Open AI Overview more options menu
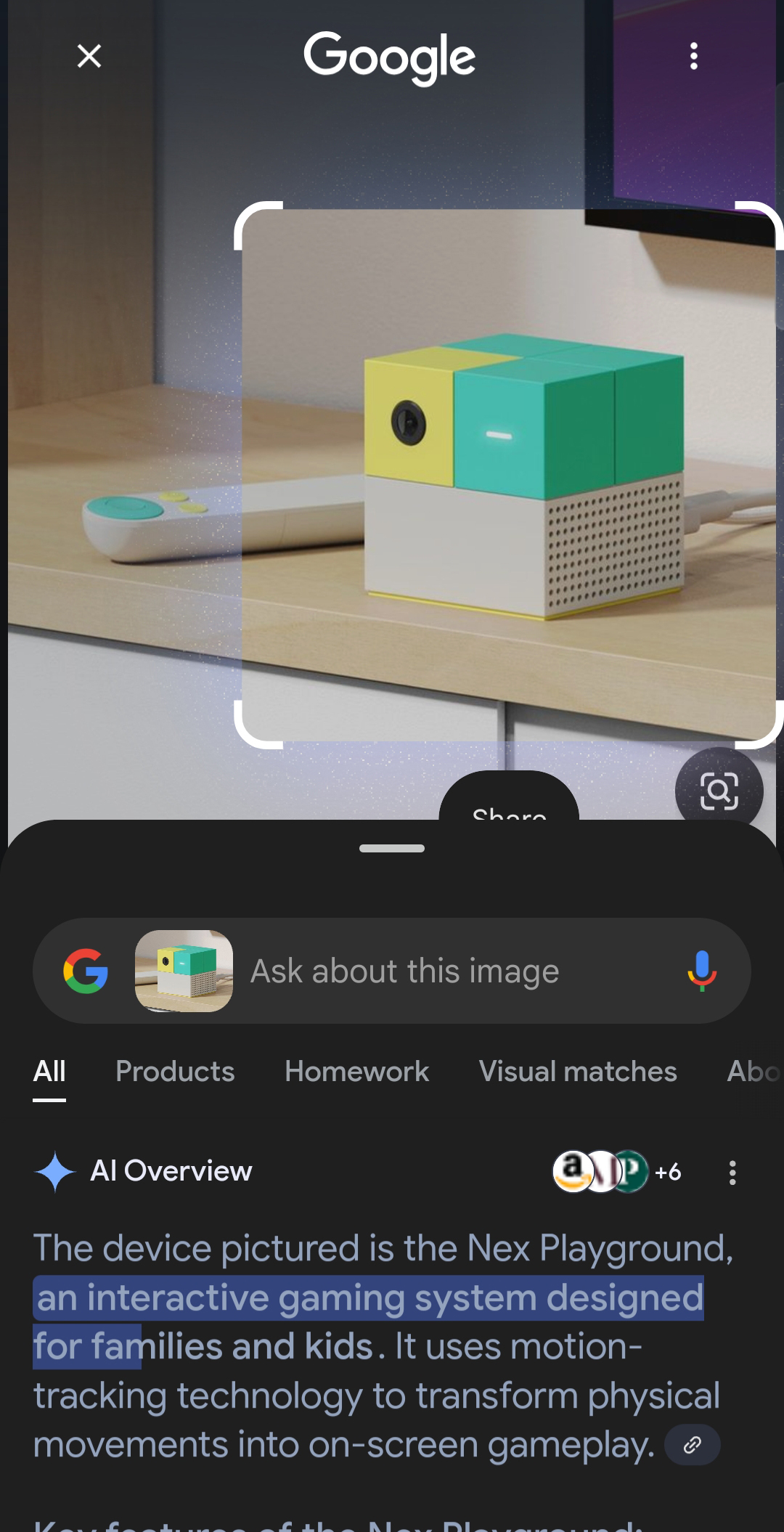Image resolution: width=784 pixels, height=1532 pixels. tap(732, 1172)
